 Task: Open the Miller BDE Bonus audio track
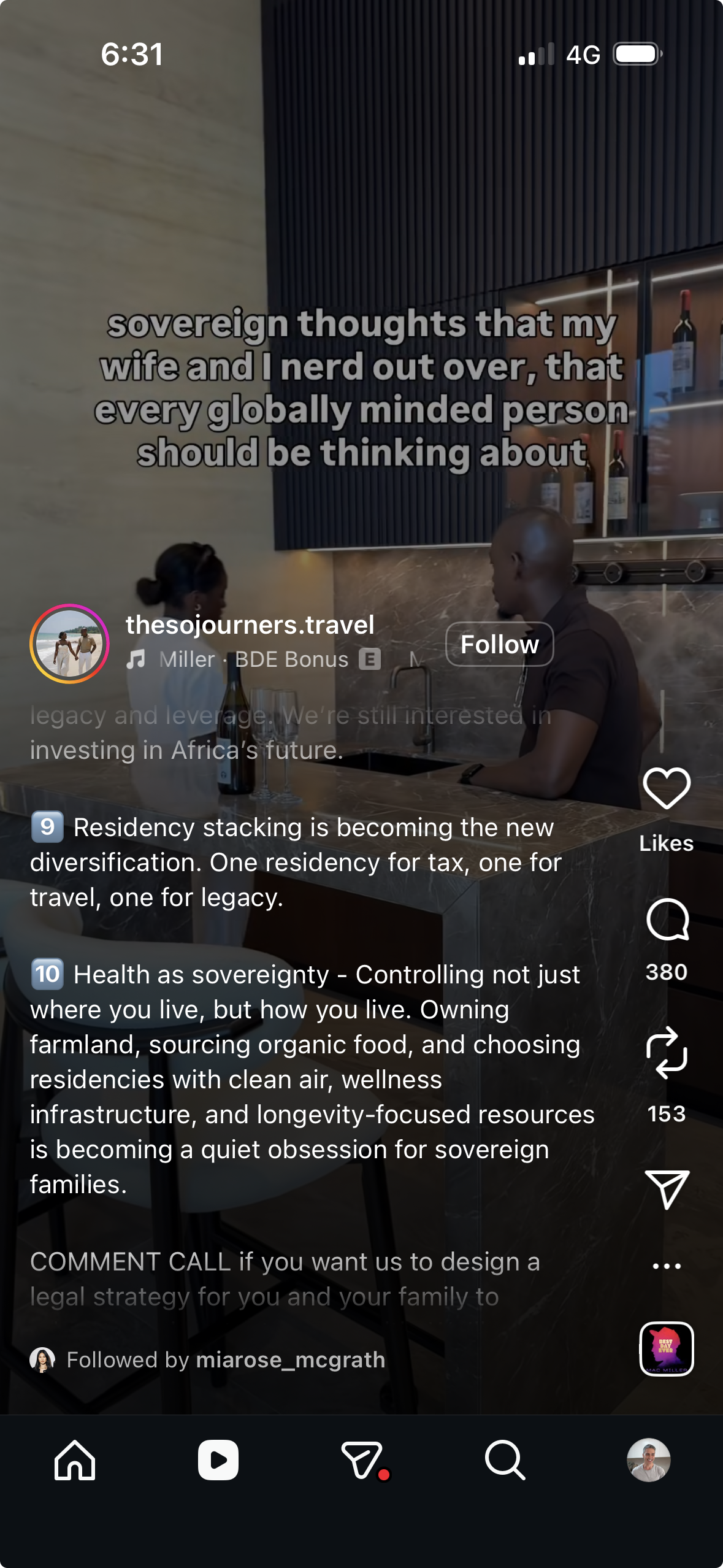[253, 659]
